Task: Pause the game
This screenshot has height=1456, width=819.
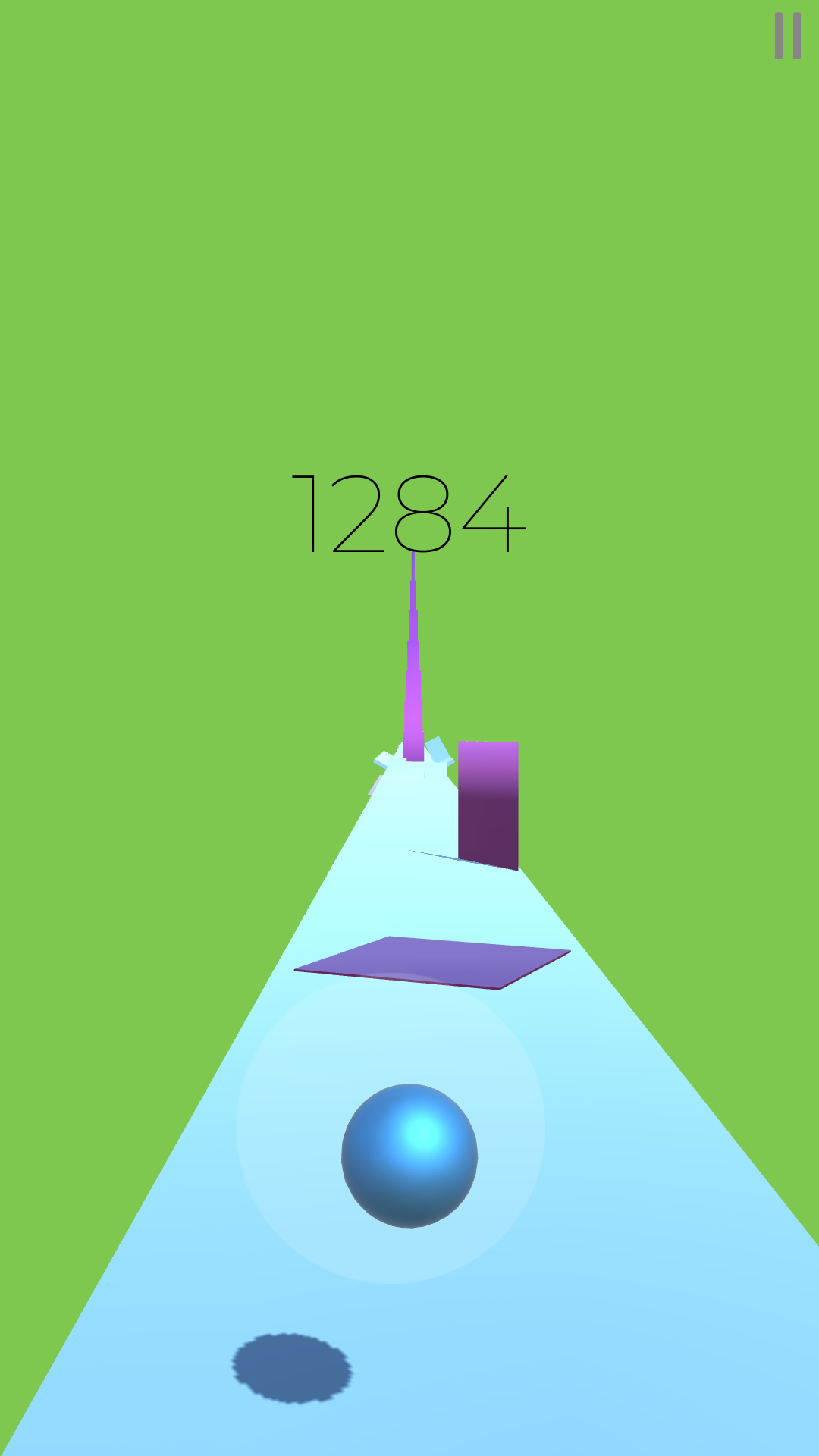Action: pos(787,36)
